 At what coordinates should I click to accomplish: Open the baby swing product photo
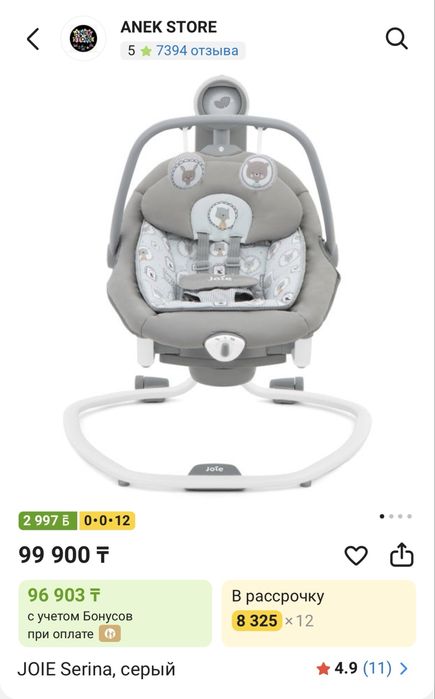click(x=218, y=284)
